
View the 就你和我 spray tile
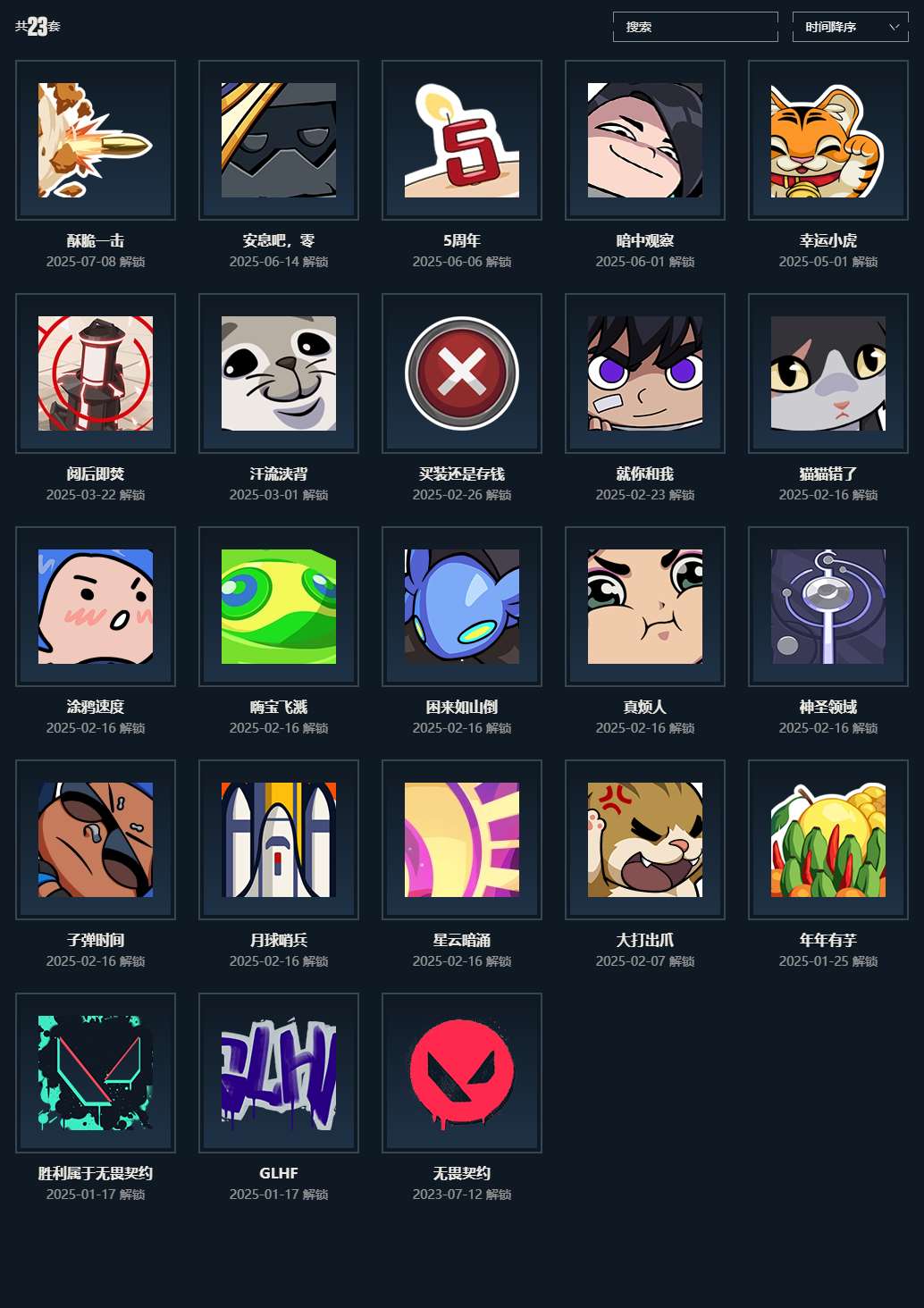tap(645, 373)
